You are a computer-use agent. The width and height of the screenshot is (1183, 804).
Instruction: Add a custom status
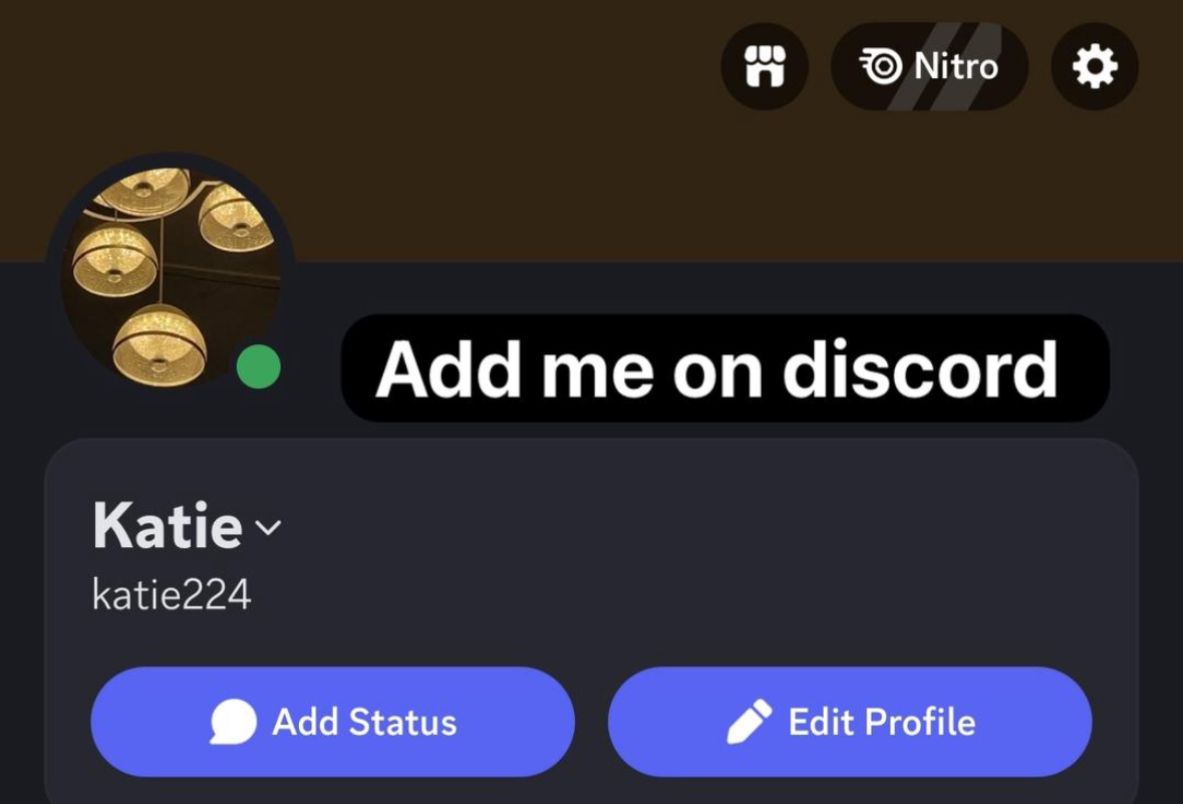point(332,722)
